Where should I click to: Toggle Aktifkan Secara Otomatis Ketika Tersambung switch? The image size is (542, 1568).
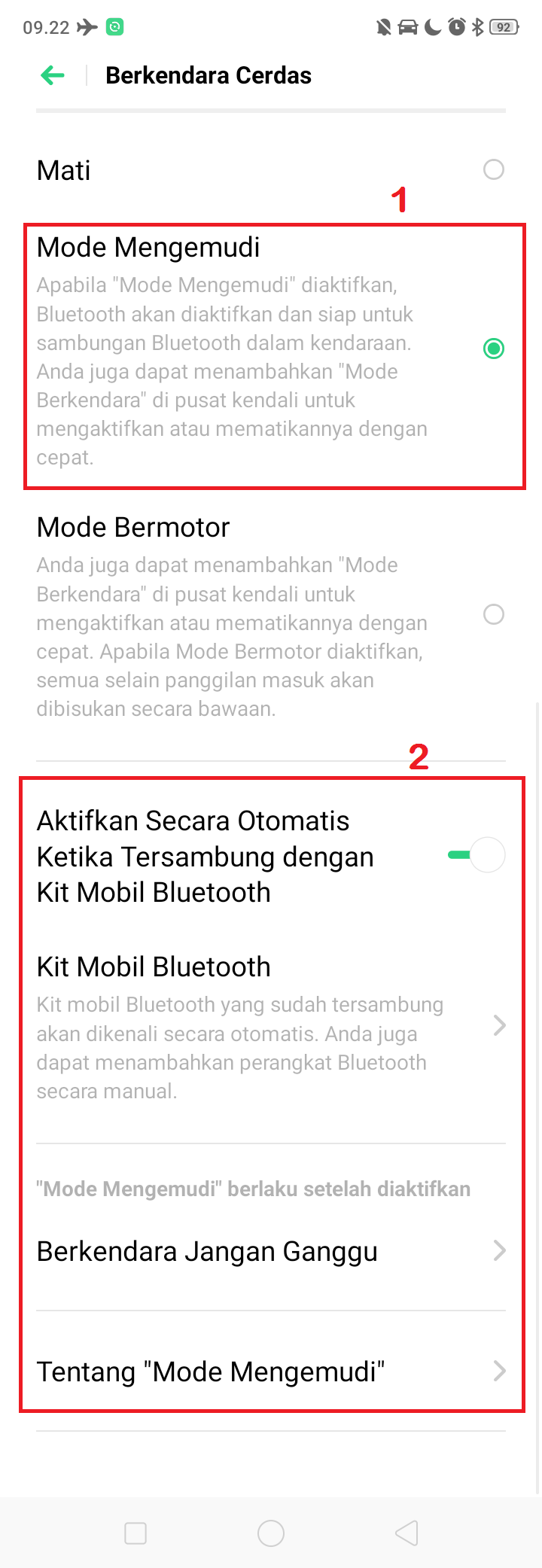click(477, 855)
